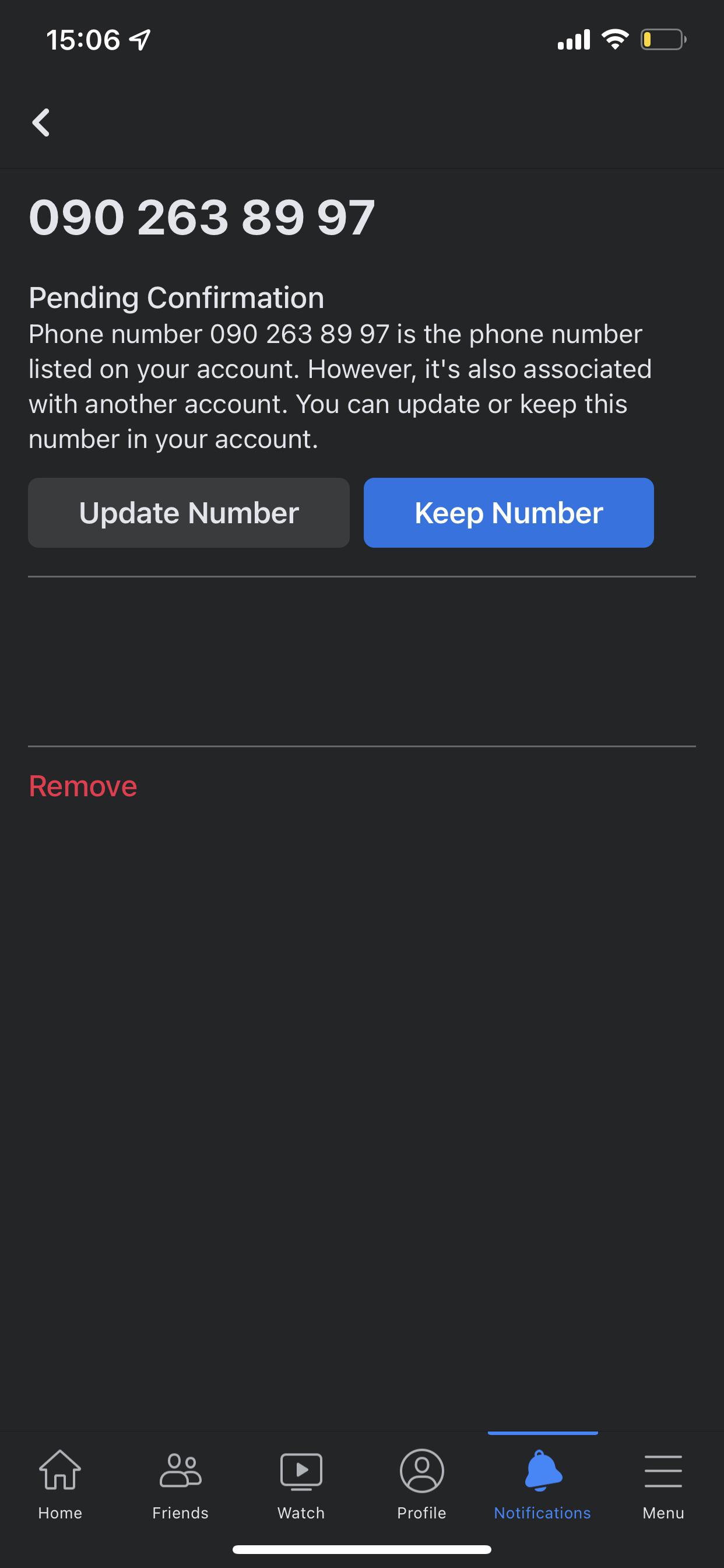Tap the clock showing 15:06
This screenshot has height=1568, width=724.
tap(85, 39)
